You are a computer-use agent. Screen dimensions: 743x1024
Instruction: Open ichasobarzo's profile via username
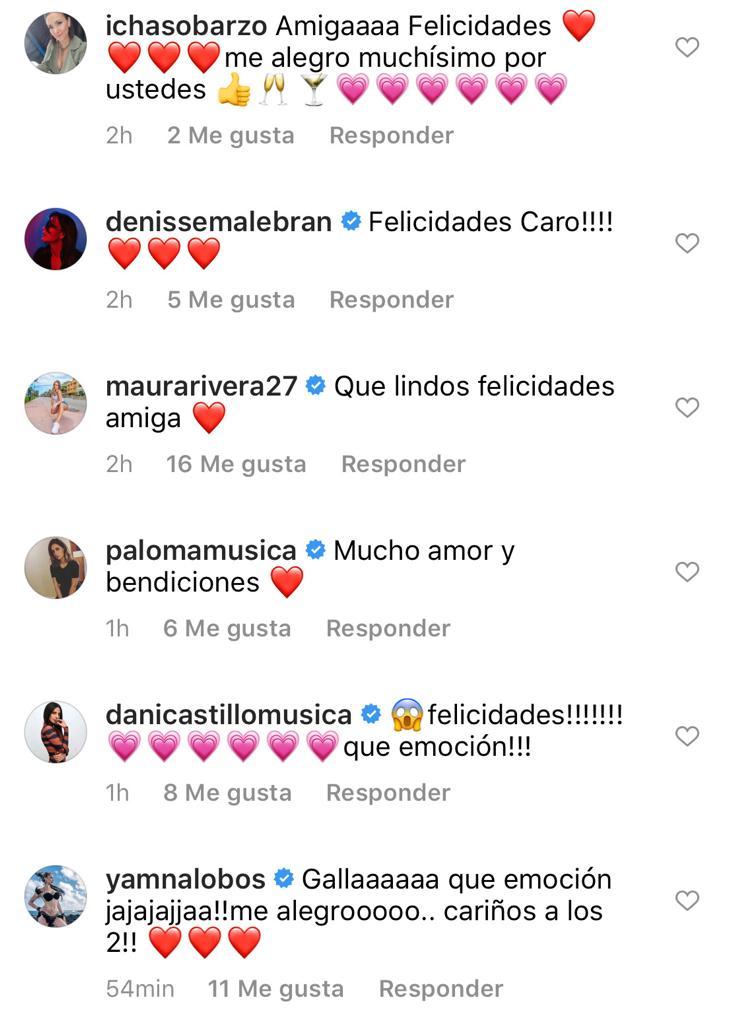[184, 27]
